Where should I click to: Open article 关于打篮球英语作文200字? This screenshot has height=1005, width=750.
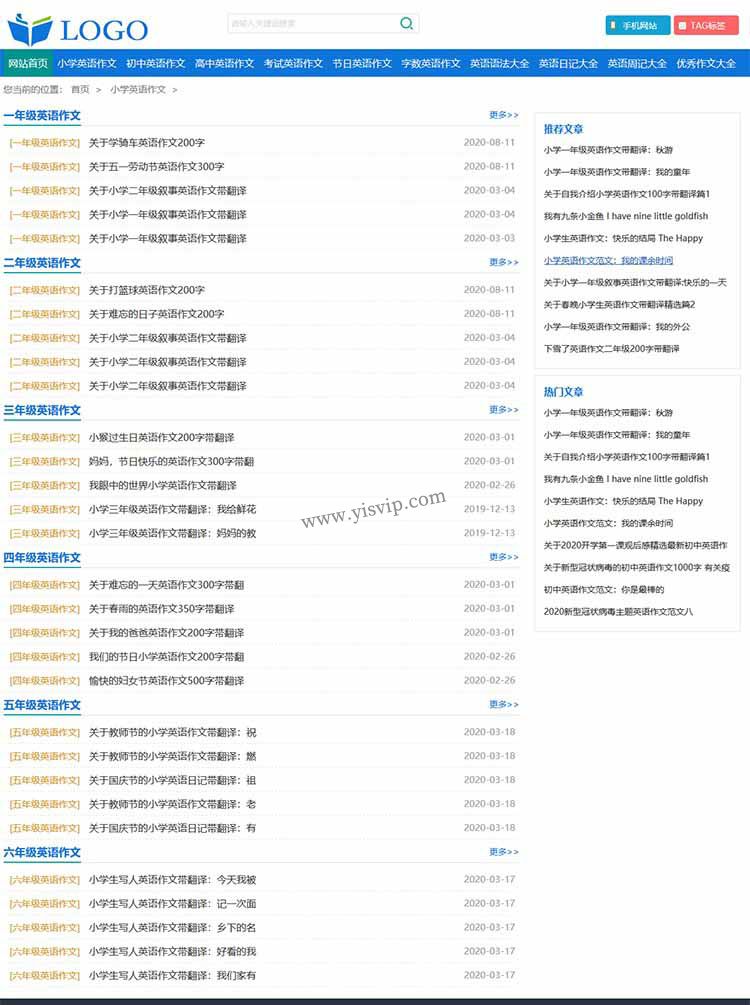146,289
